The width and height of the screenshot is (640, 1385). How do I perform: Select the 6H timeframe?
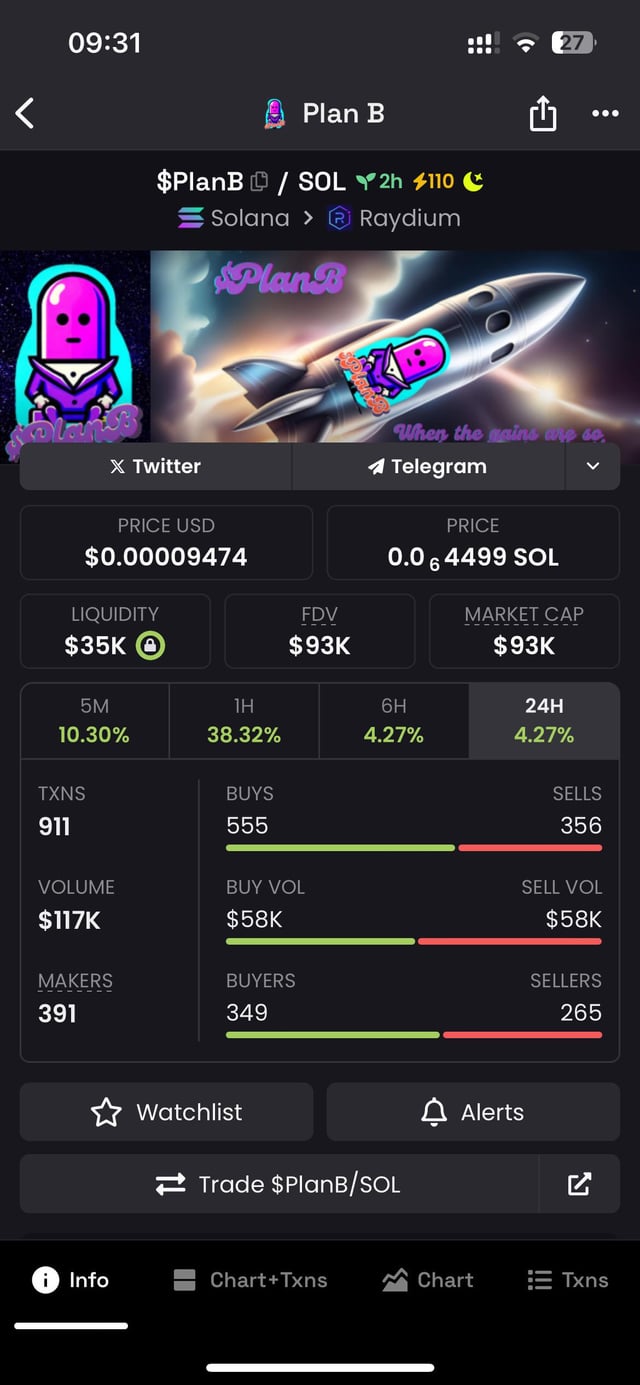[394, 721]
